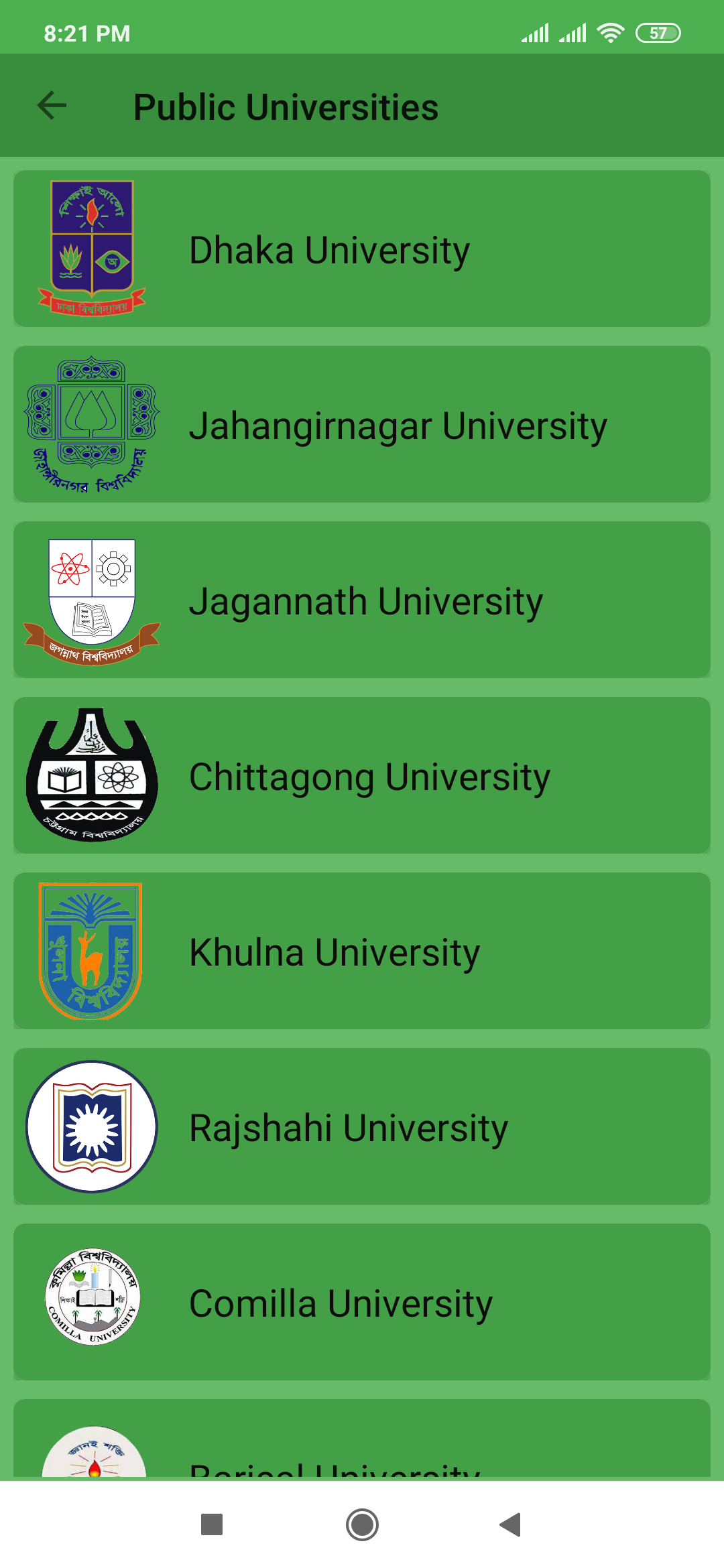Open Dhaka University

(x=362, y=249)
